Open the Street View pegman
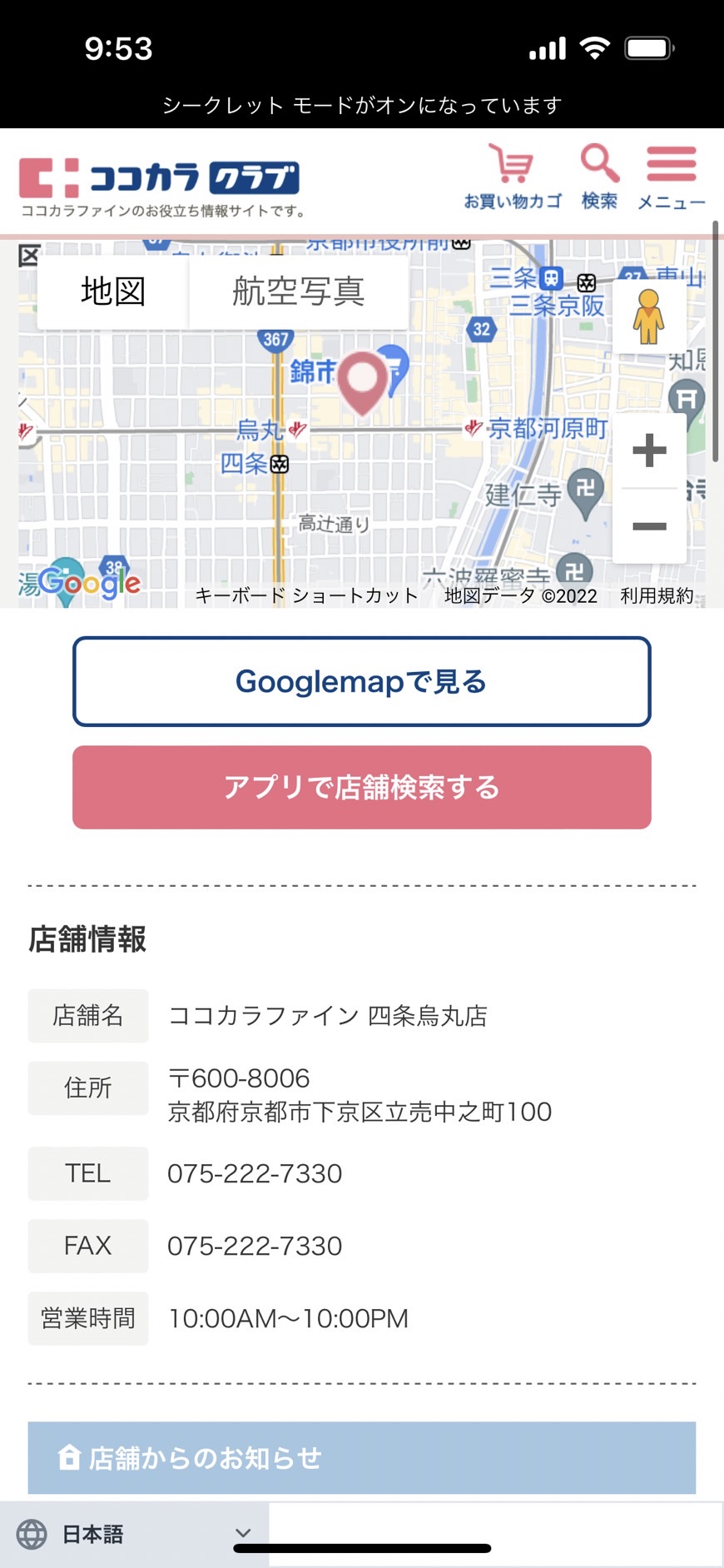 (649, 316)
